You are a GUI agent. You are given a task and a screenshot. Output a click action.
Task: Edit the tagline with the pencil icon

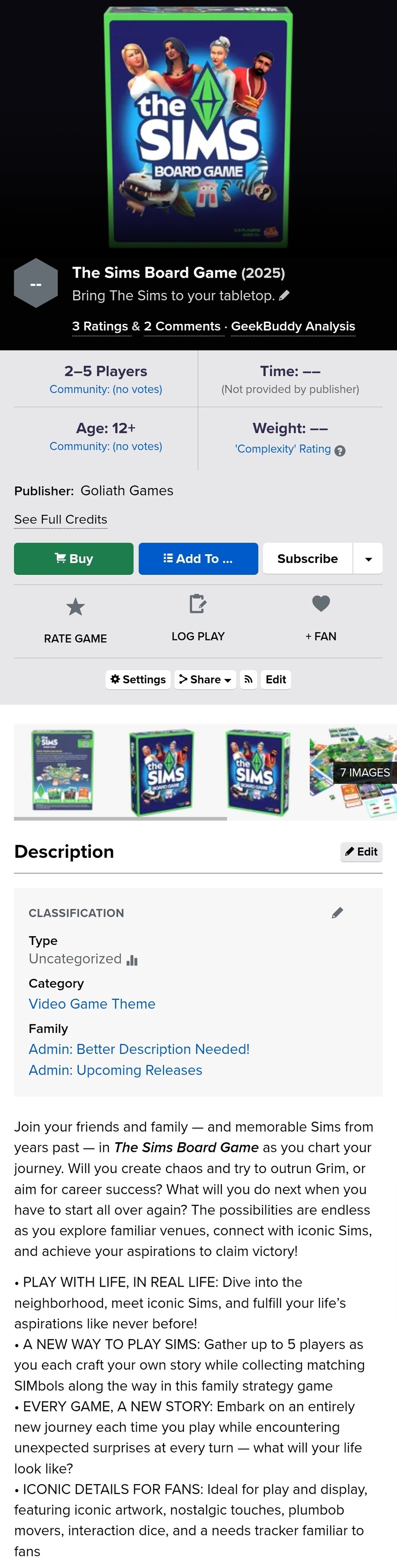point(284,296)
